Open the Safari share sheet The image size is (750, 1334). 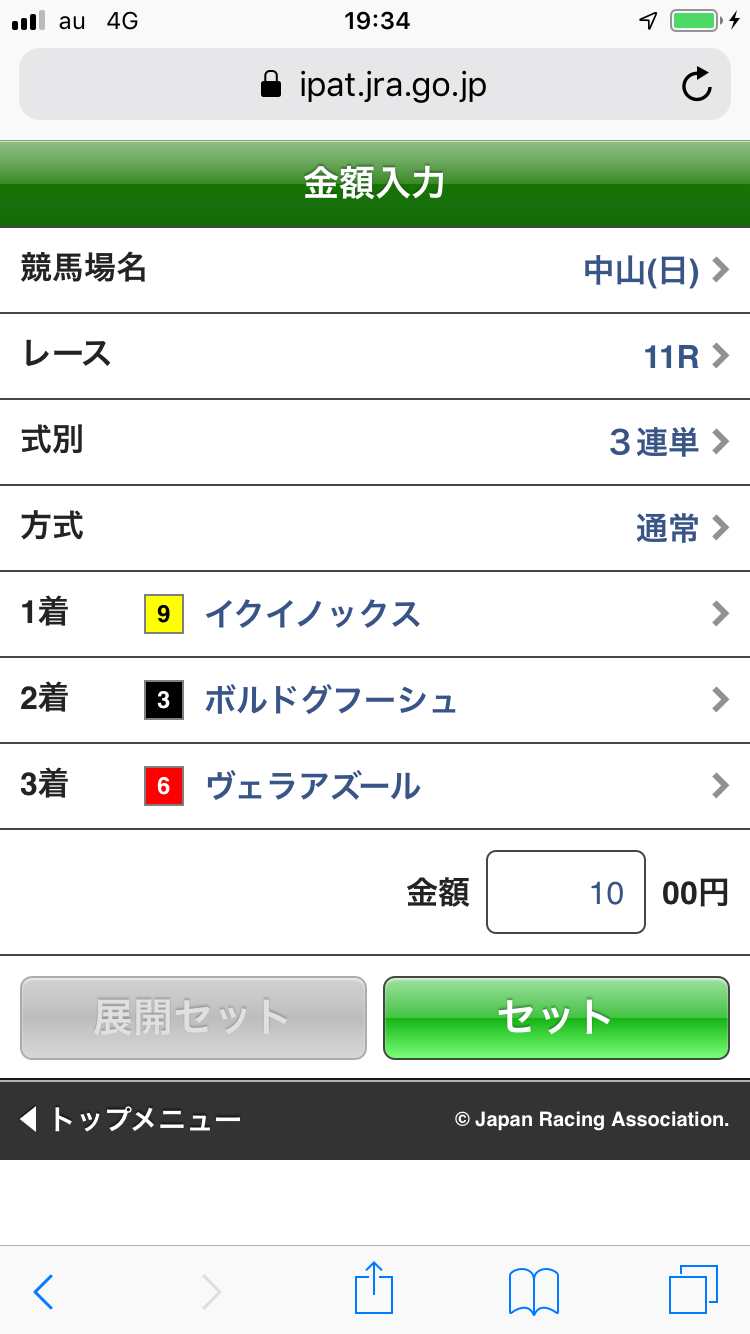[x=374, y=1289]
